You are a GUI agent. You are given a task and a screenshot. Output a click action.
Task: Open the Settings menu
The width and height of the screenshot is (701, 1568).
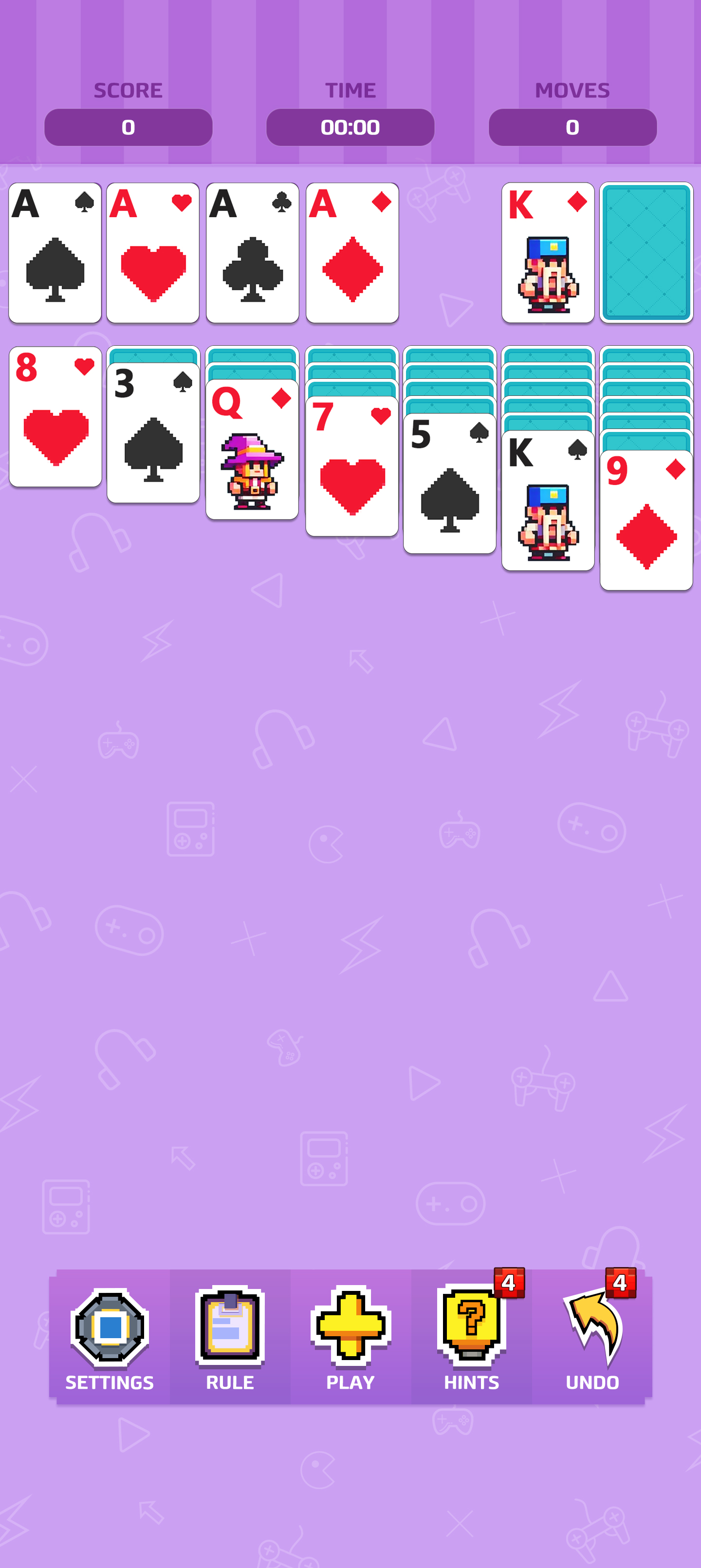coord(110,1336)
